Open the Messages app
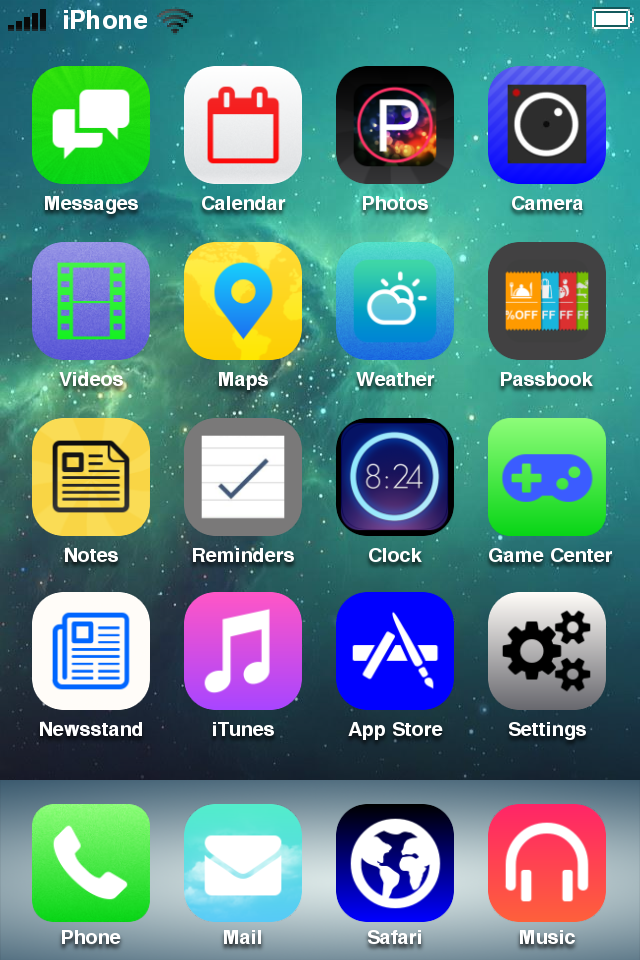The width and height of the screenshot is (640, 960). coord(91,125)
